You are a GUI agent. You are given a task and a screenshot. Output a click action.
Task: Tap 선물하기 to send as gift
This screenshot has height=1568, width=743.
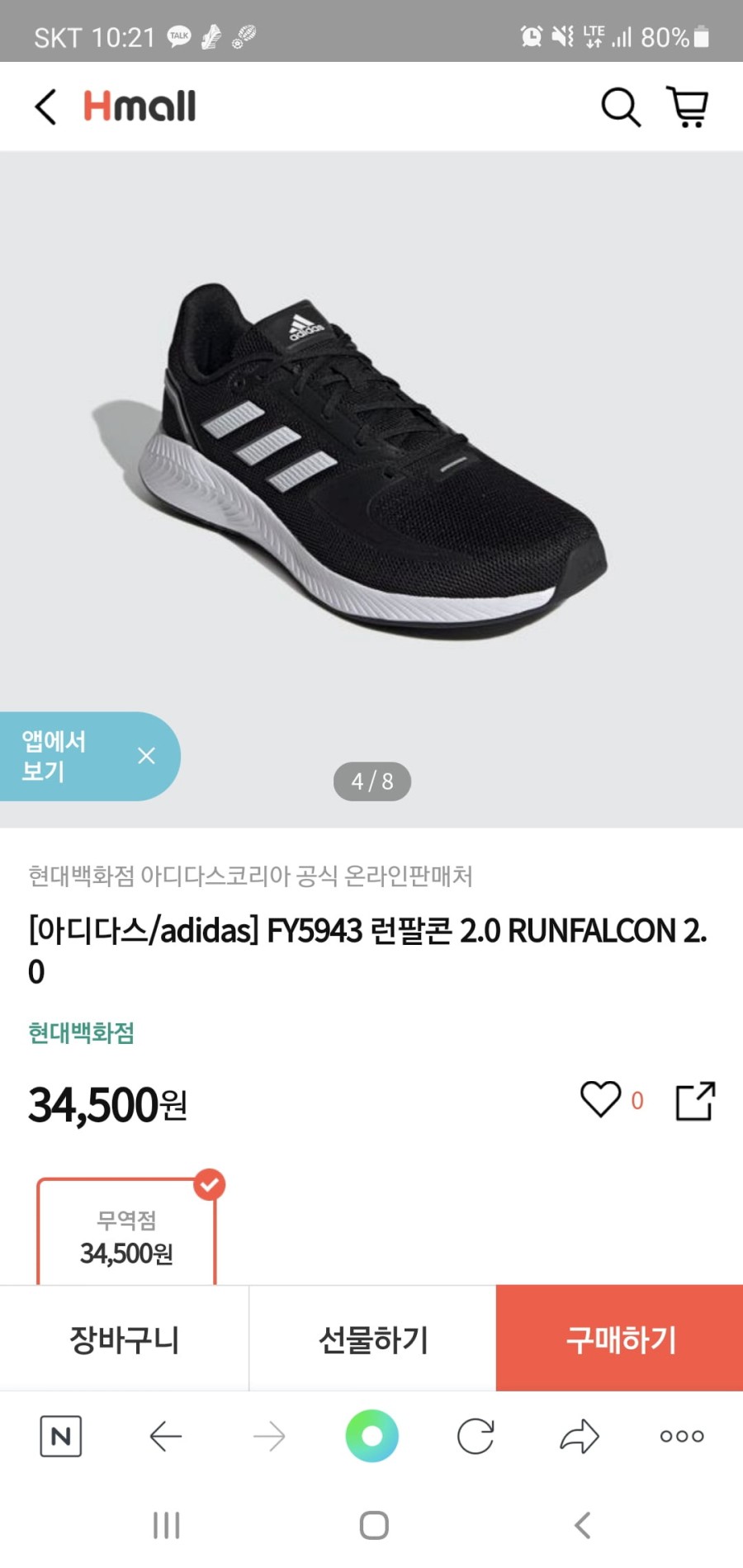click(372, 1339)
